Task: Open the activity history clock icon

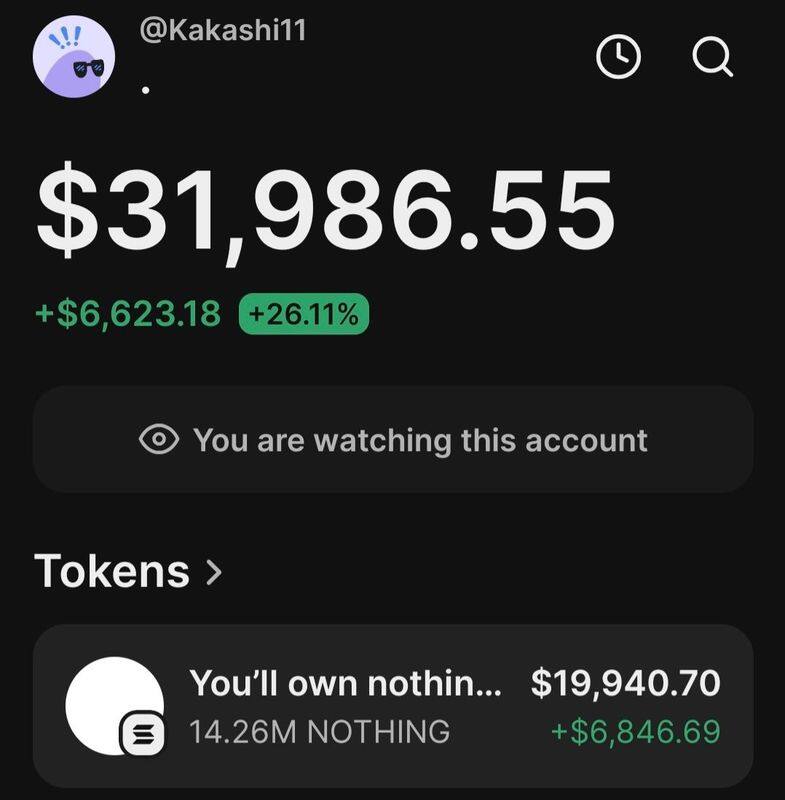Action: (x=618, y=57)
